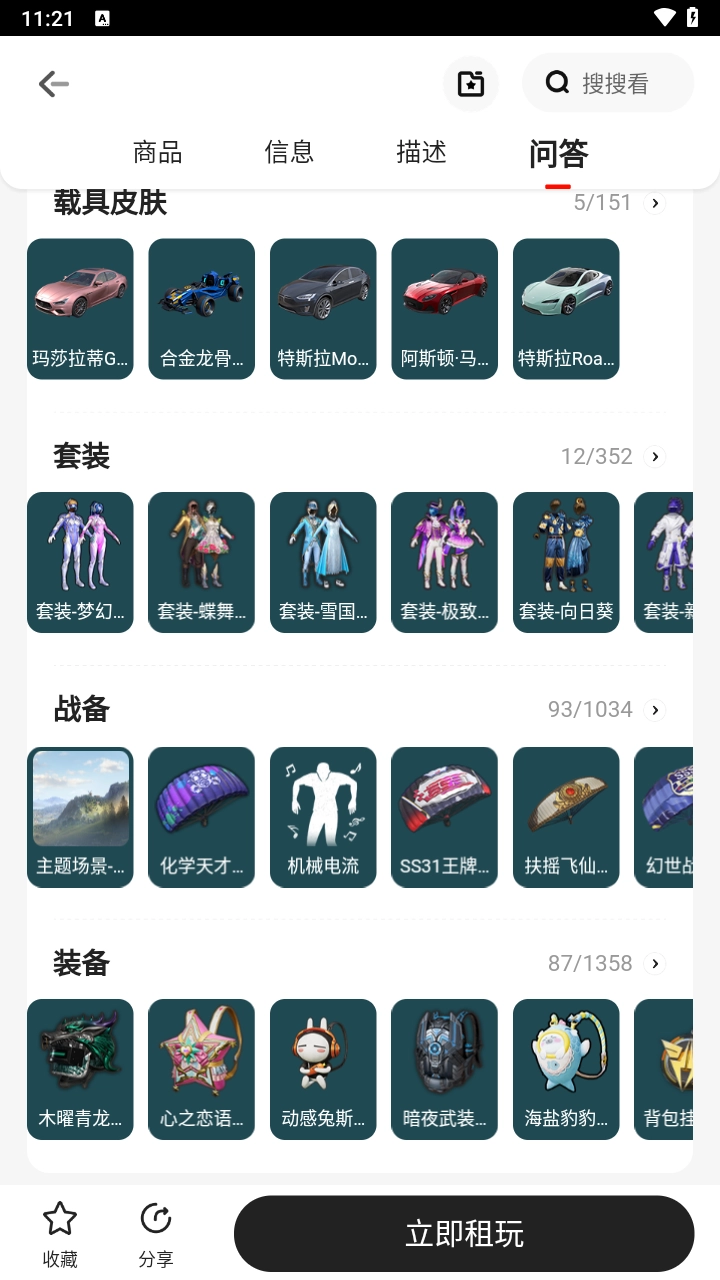Switch to the 商品 tab

(158, 152)
